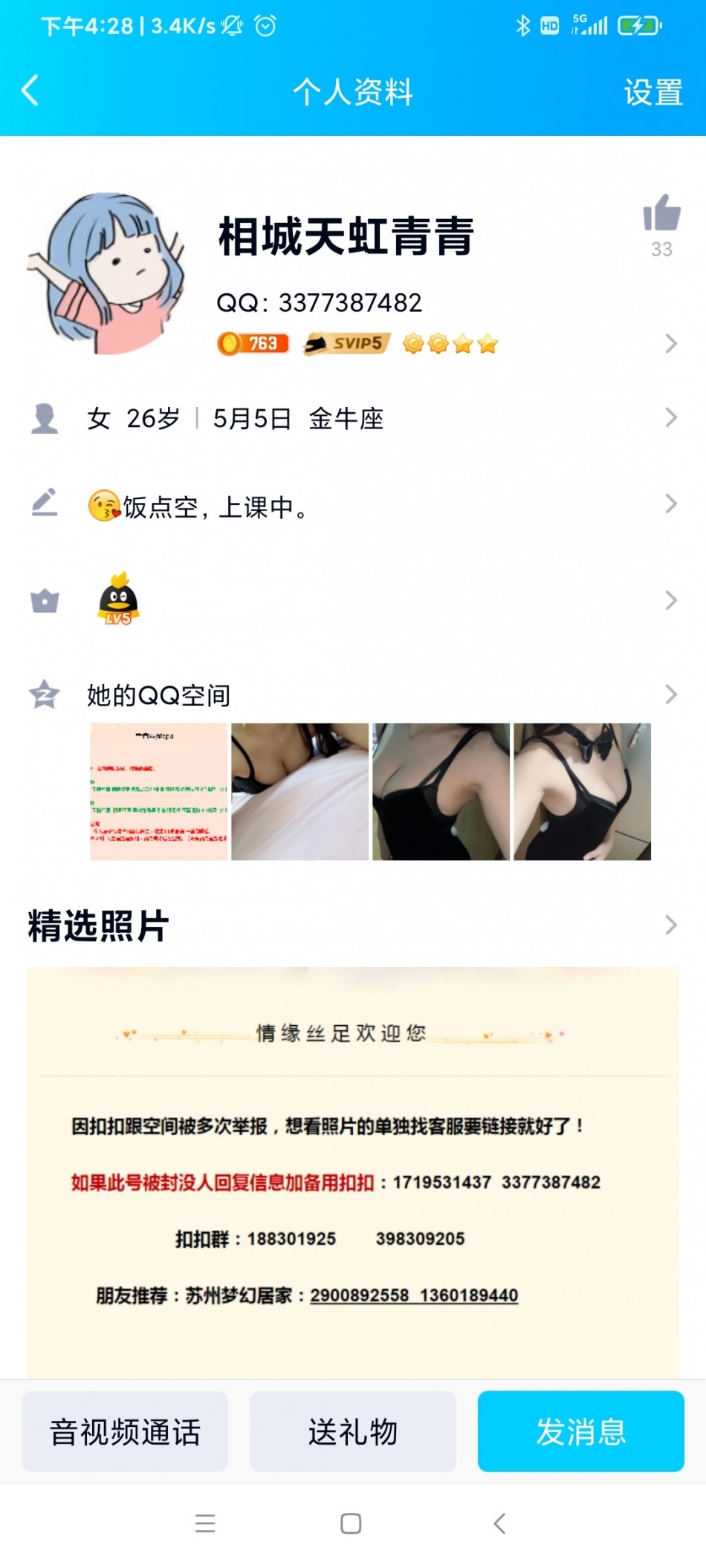Tap the thumbs-up like icon
Image resolution: width=706 pixels, height=1568 pixels.
tap(661, 214)
